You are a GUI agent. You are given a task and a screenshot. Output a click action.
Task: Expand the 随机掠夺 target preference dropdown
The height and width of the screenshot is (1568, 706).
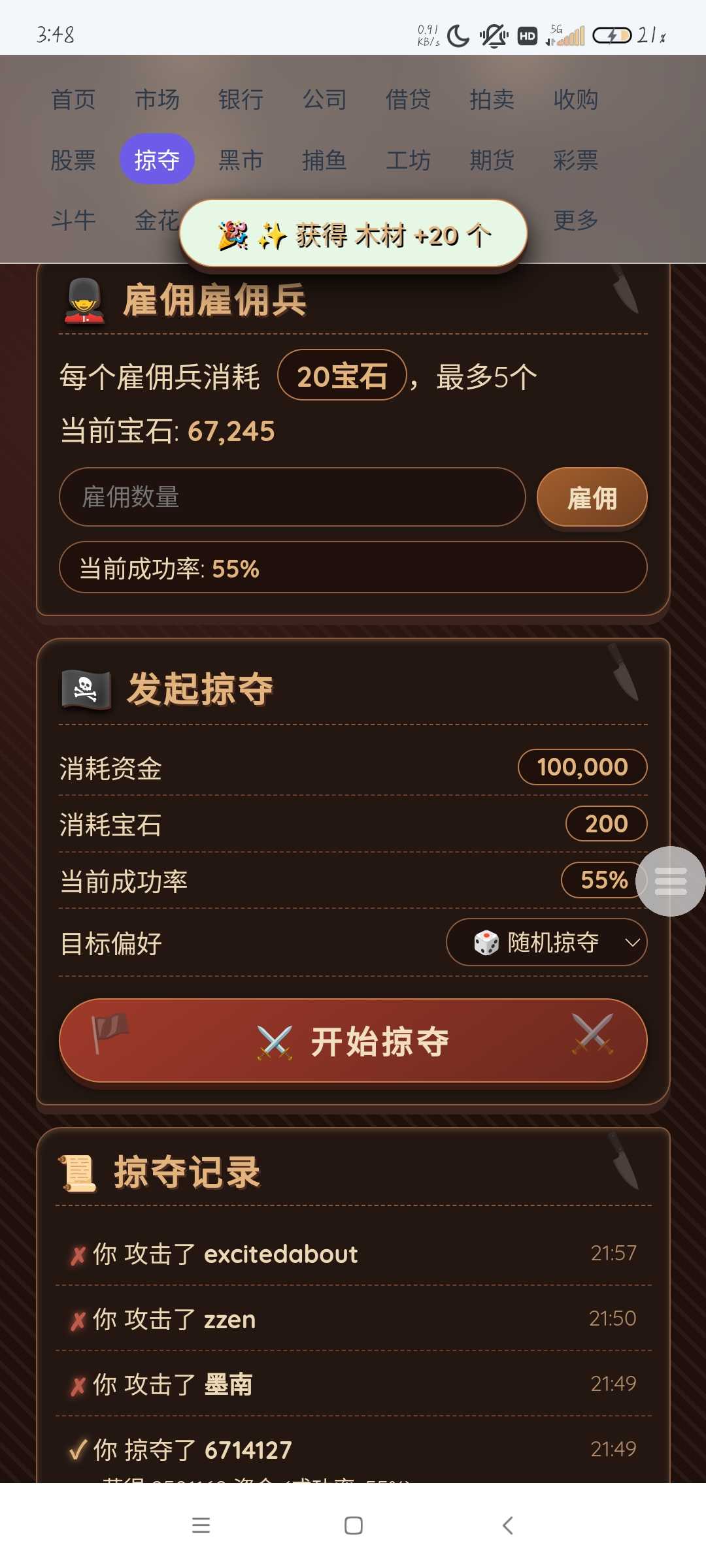tap(546, 942)
